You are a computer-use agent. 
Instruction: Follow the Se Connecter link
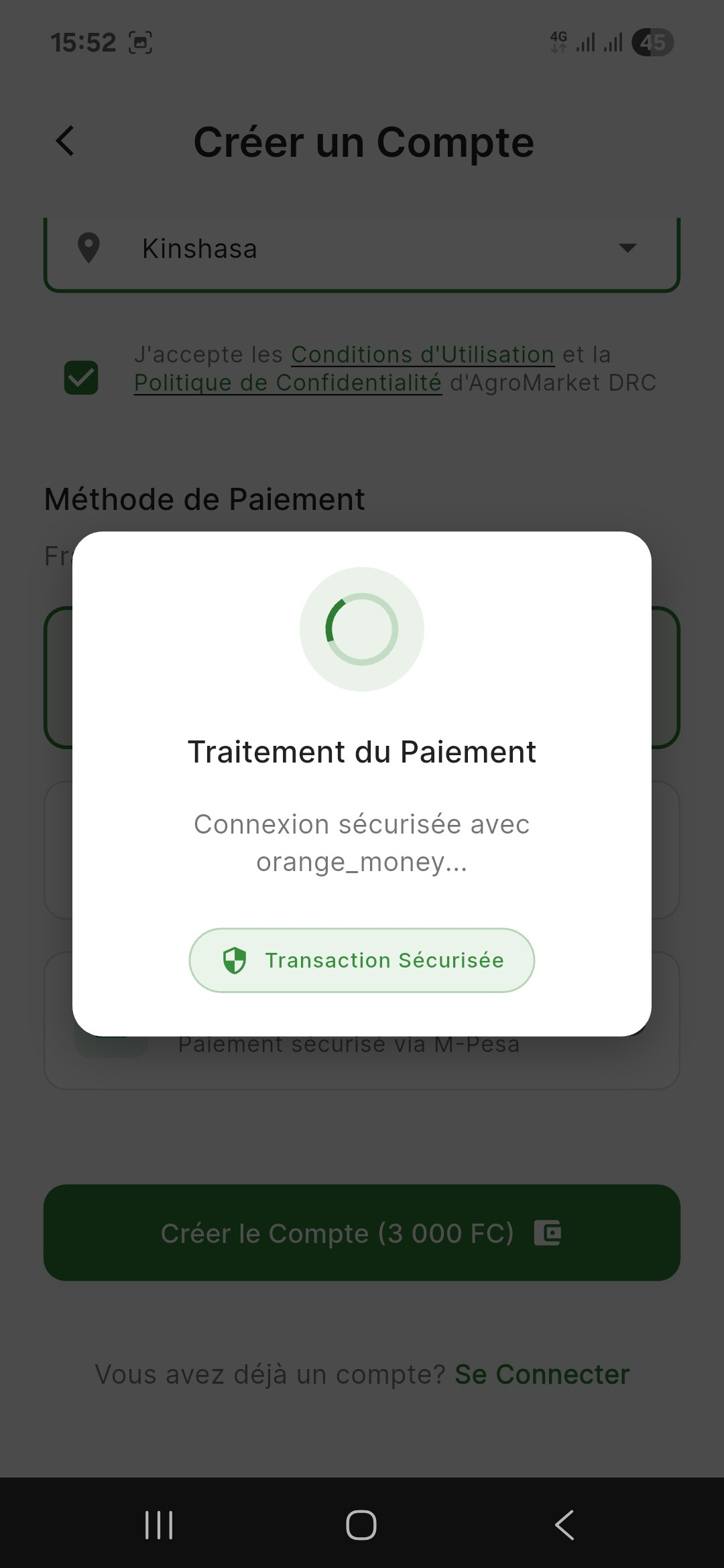542,1374
